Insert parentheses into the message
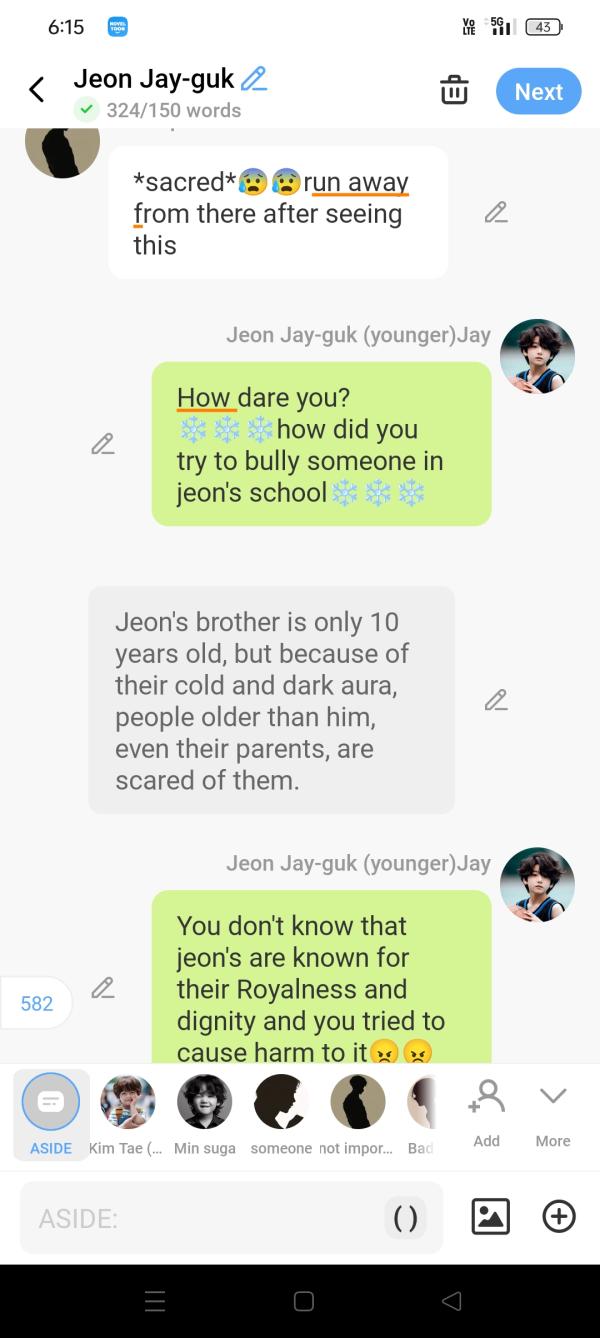The height and width of the screenshot is (1338, 600). coord(405,1218)
